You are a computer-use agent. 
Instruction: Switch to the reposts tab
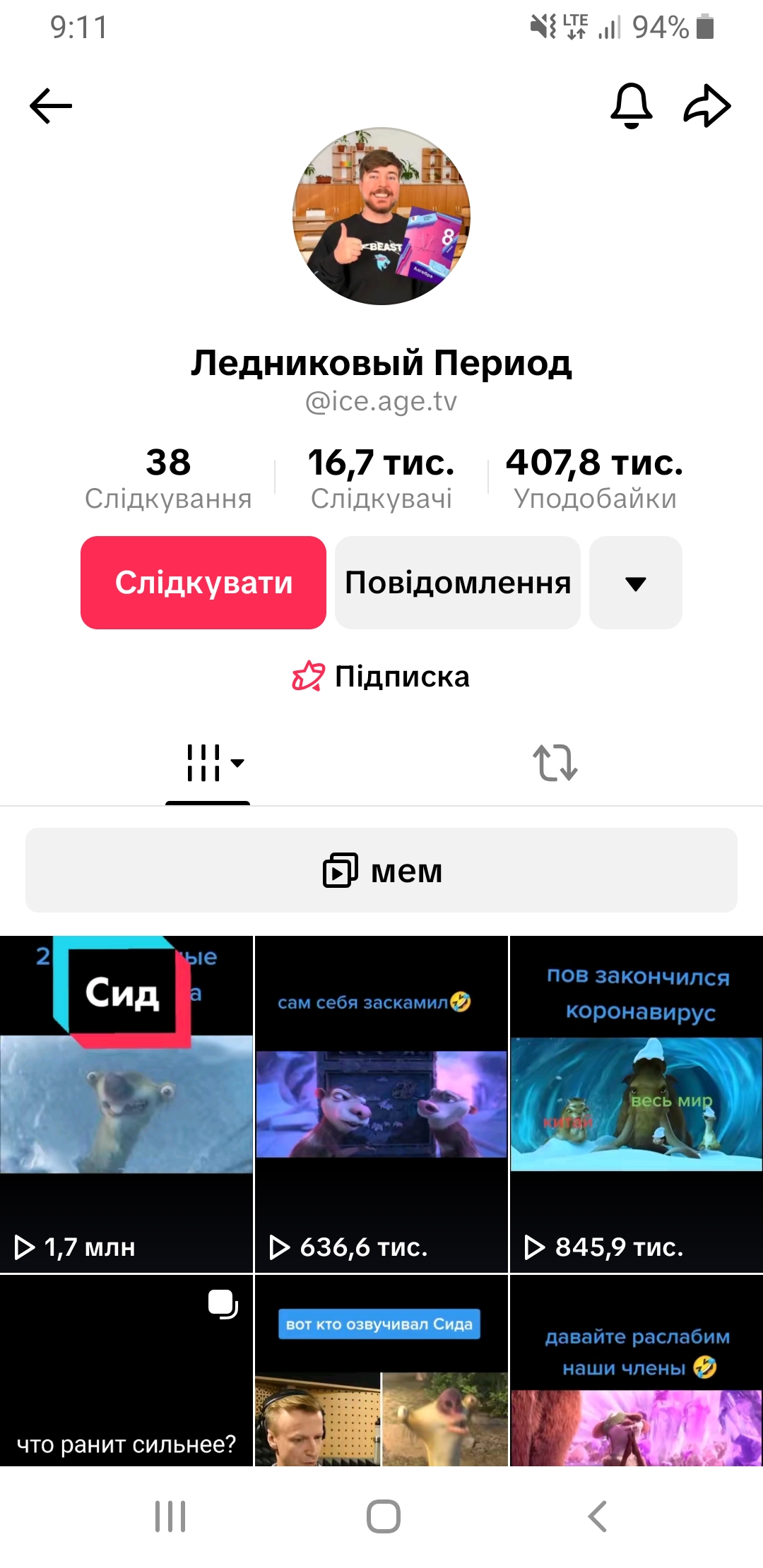pyautogui.click(x=555, y=763)
